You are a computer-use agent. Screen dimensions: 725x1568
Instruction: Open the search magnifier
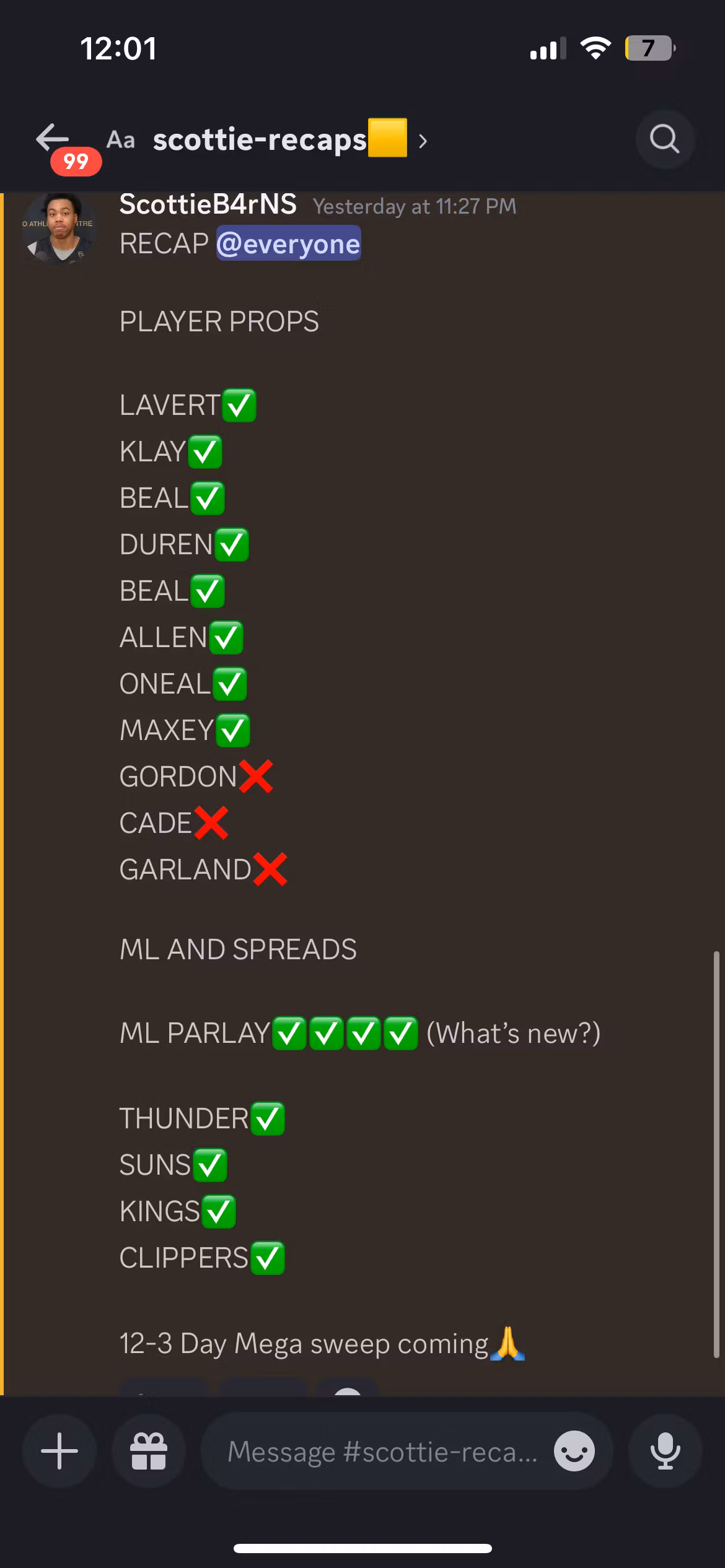point(664,139)
